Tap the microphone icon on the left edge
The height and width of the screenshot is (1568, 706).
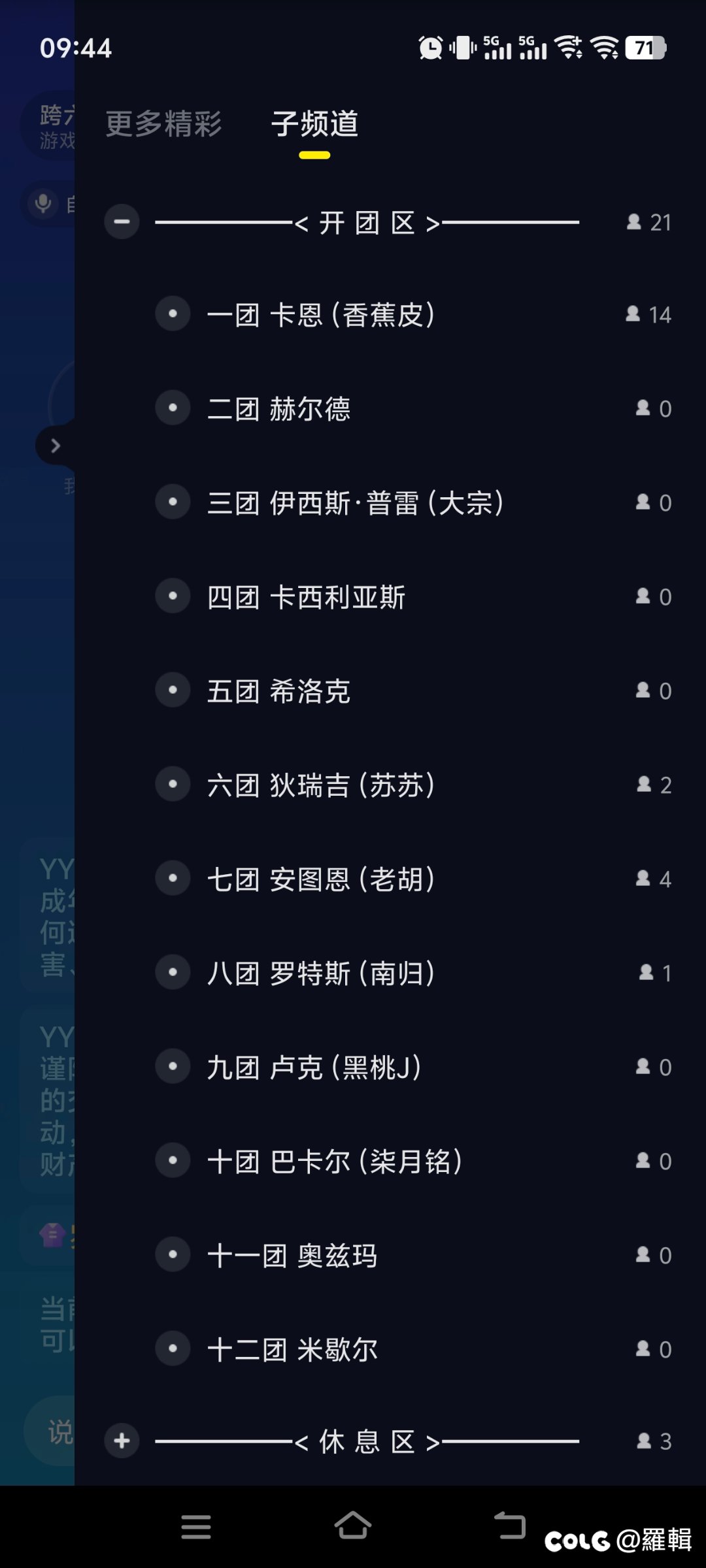pyautogui.click(x=41, y=204)
